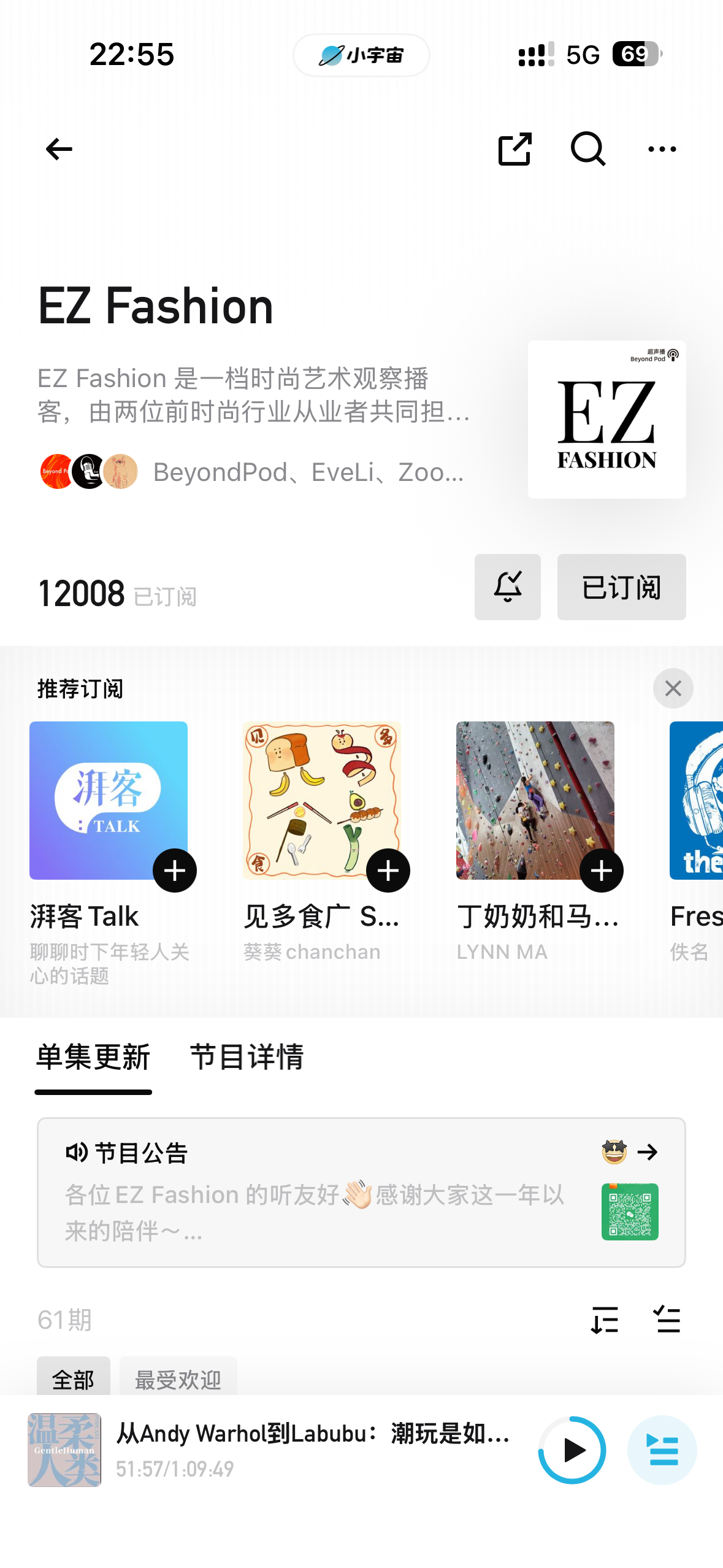723x1568 pixels.
Task: Search within this podcast
Action: click(x=587, y=149)
